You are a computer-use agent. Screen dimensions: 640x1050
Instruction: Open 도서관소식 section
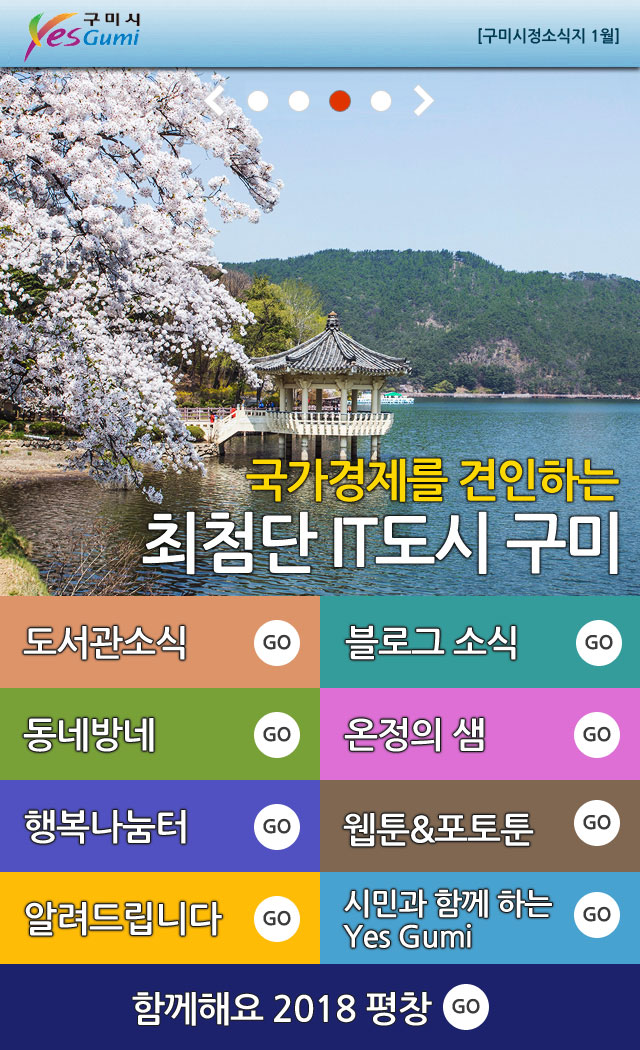160,642
